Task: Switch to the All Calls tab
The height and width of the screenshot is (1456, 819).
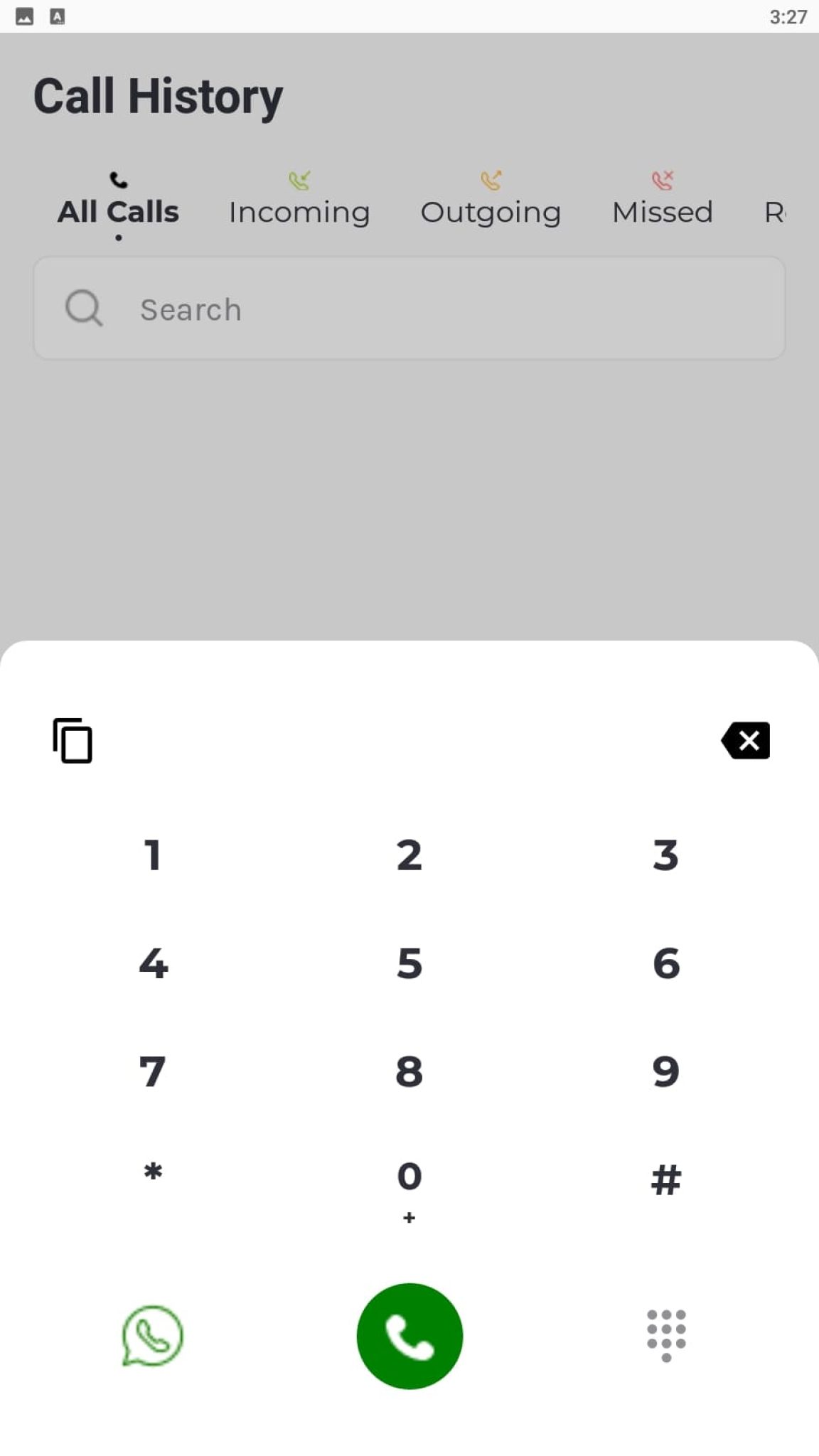Action: pyautogui.click(x=117, y=210)
